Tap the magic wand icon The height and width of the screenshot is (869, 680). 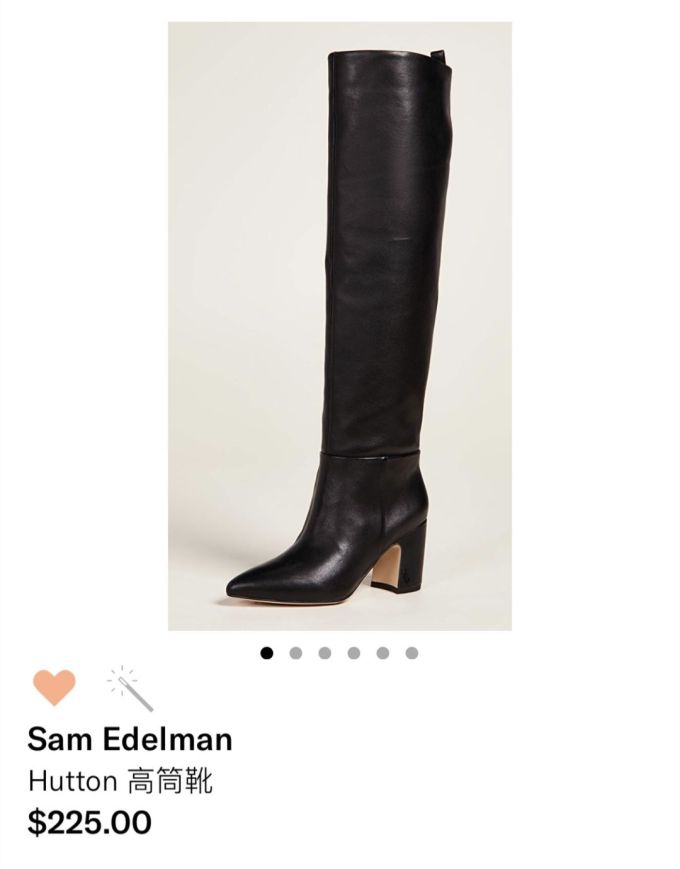130,688
